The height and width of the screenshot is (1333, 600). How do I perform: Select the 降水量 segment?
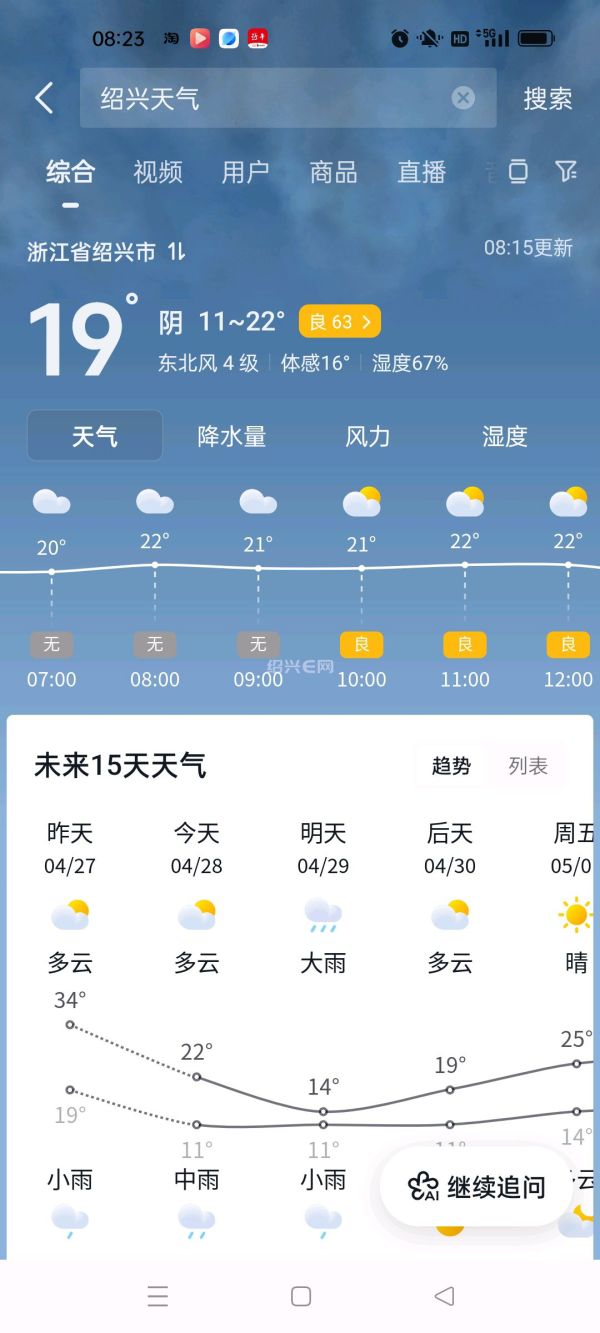[231, 436]
